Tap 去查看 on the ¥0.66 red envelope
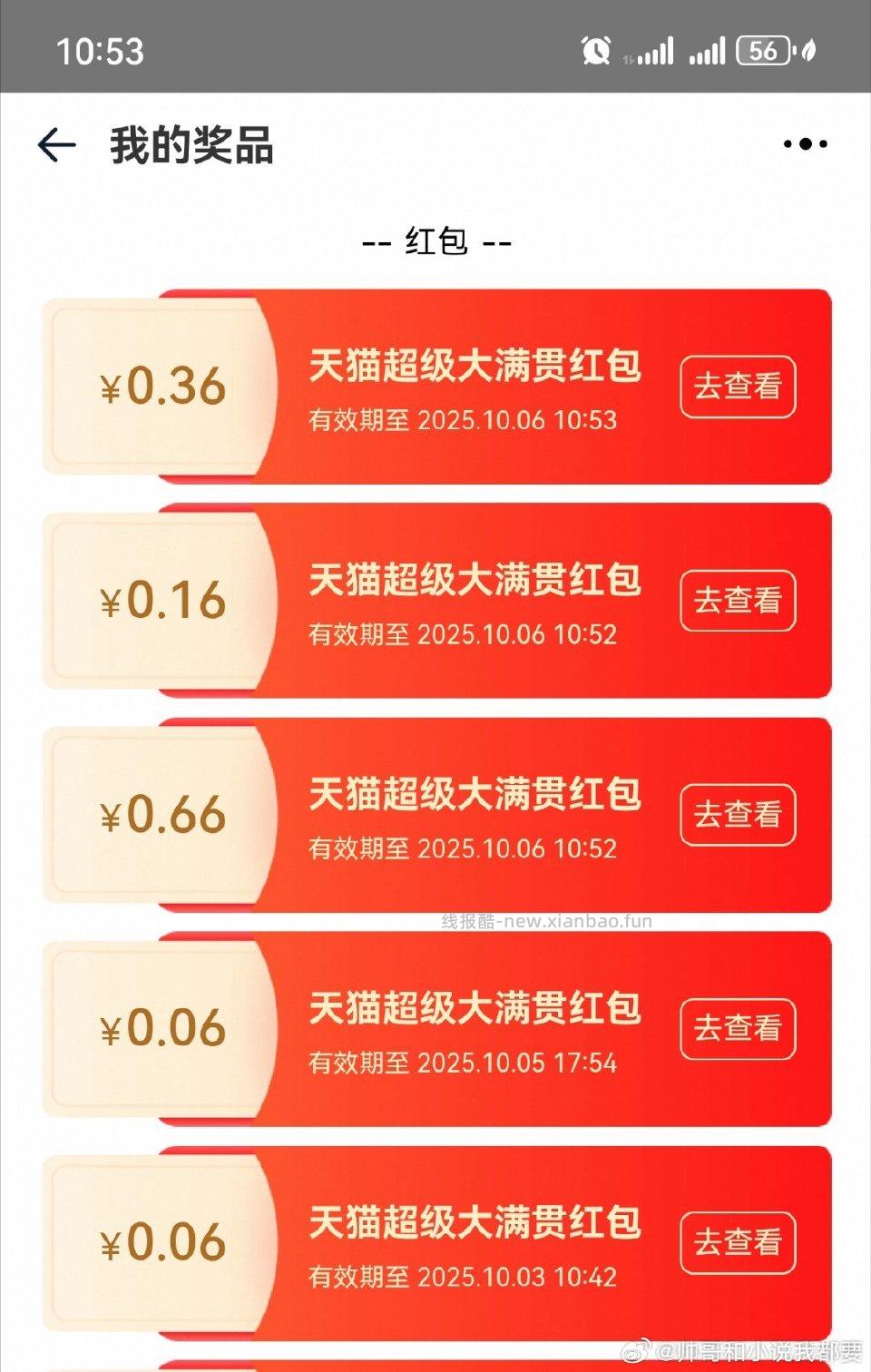871x1372 pixels. [x=737, y=816]
